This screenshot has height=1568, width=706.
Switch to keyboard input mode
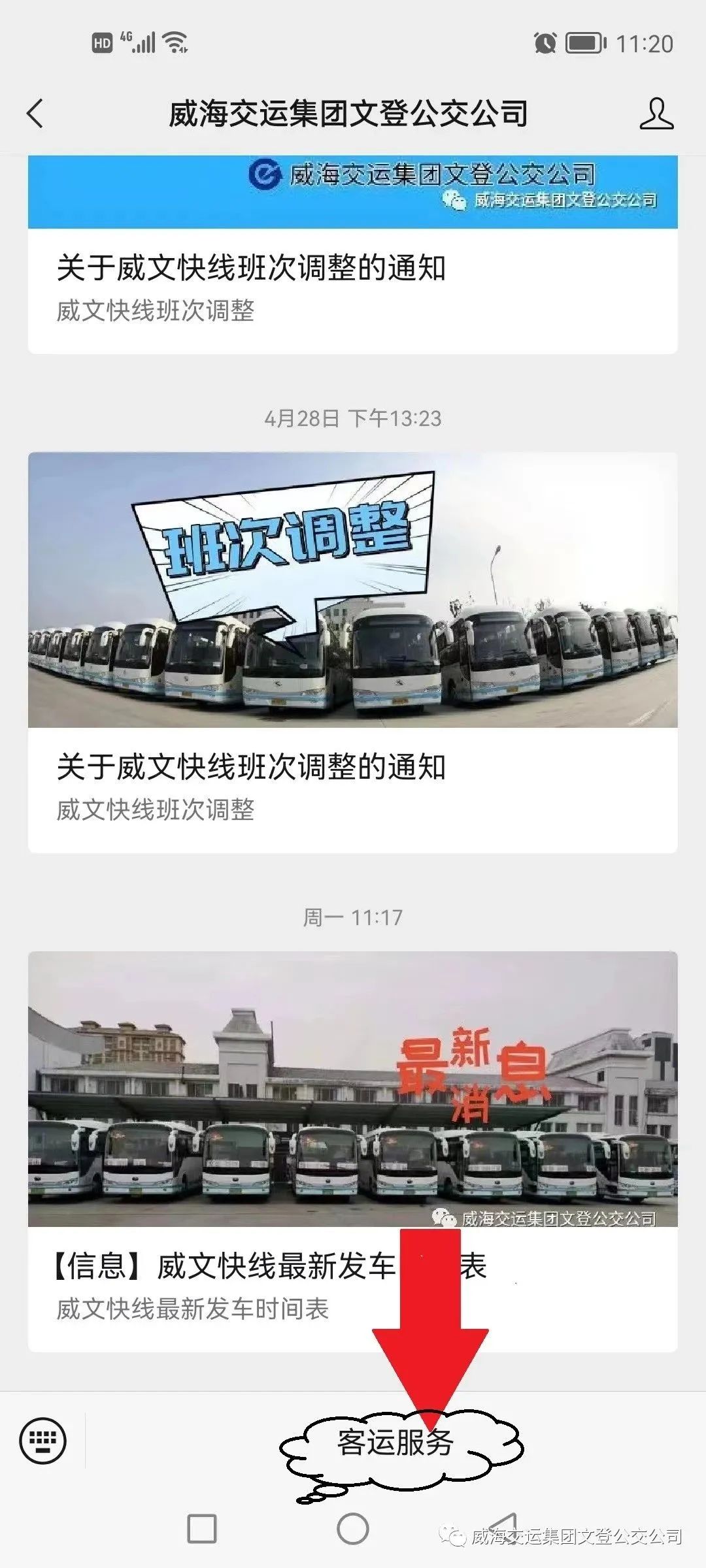tap(43, 1440)
